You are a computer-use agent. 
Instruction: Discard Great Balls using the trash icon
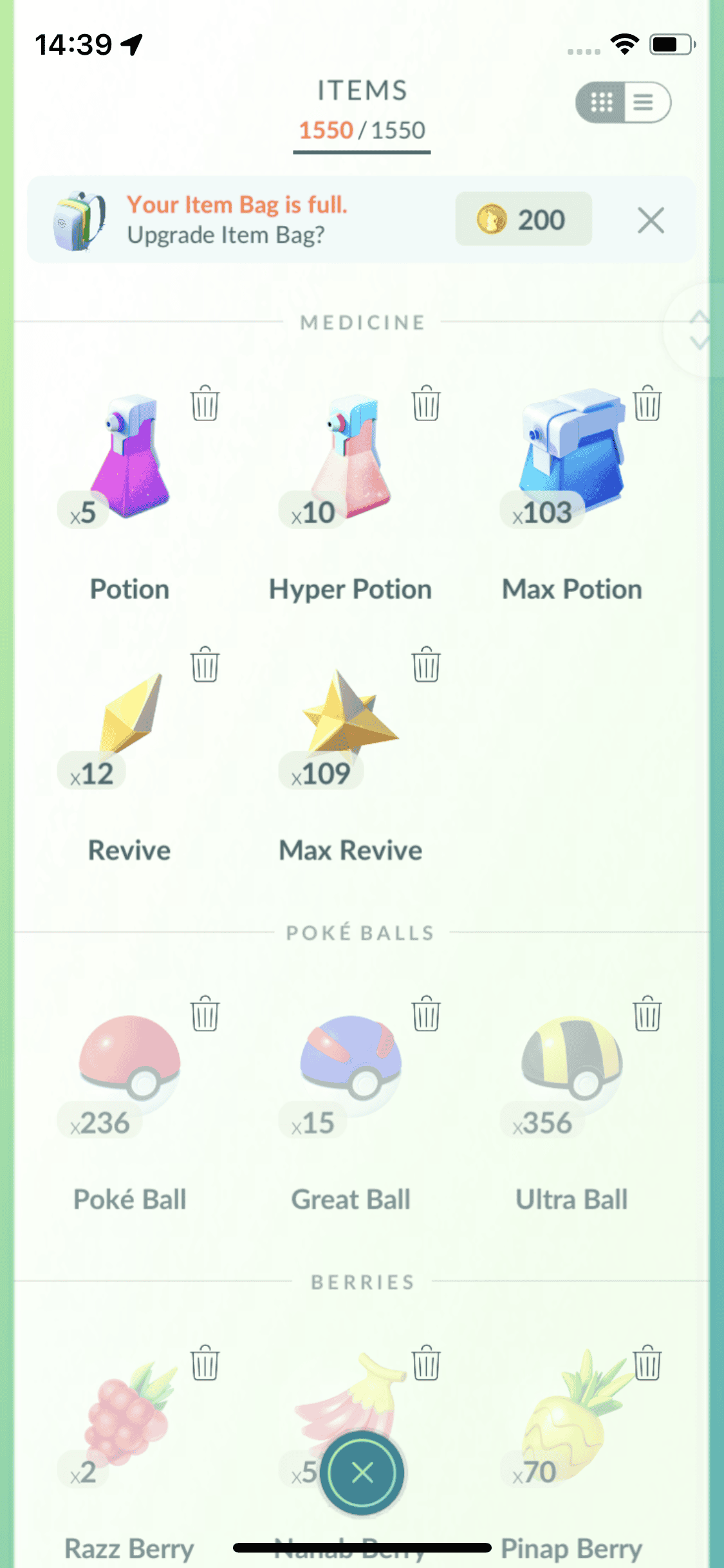426,1014
